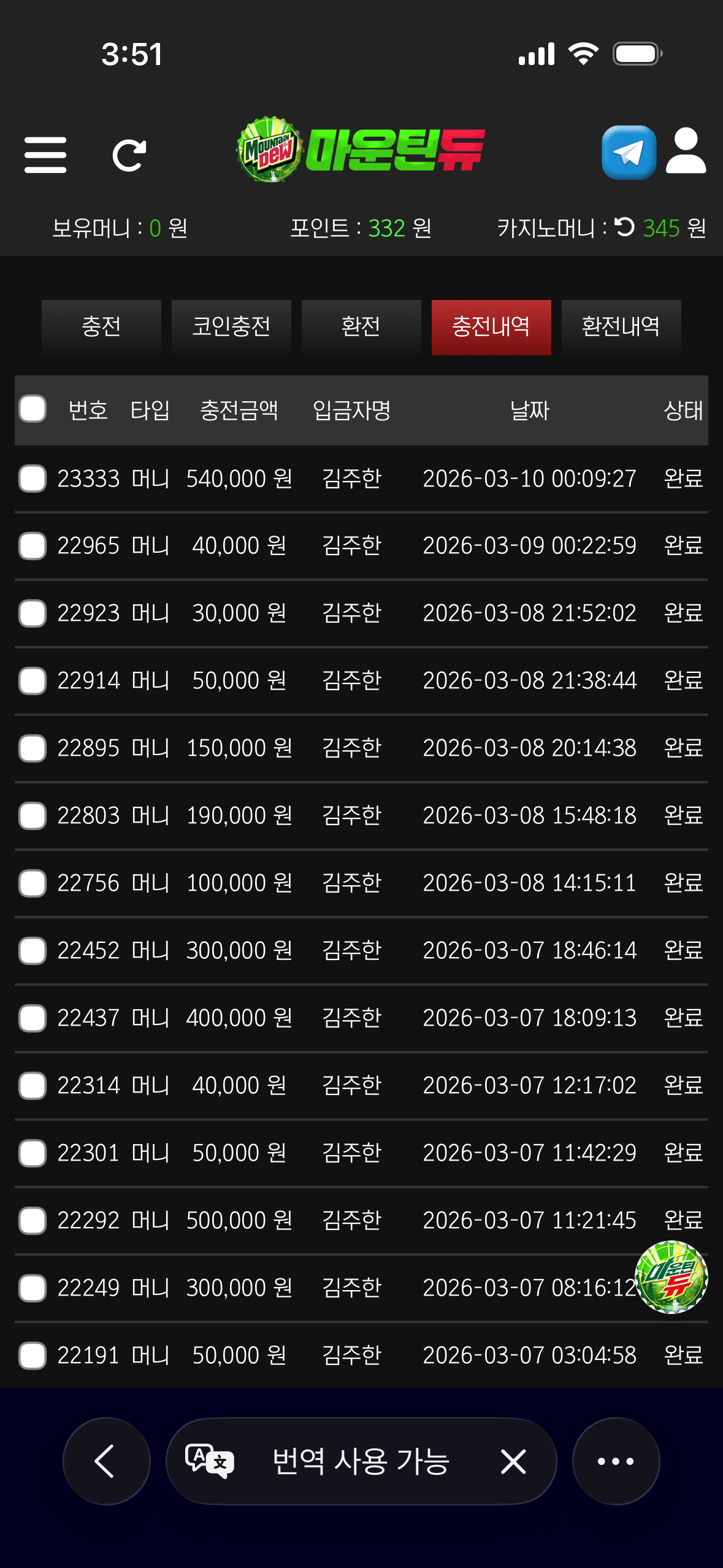Mark the checkbox for entry 22452
723x1568 pixels.
(x=33, y=951)
